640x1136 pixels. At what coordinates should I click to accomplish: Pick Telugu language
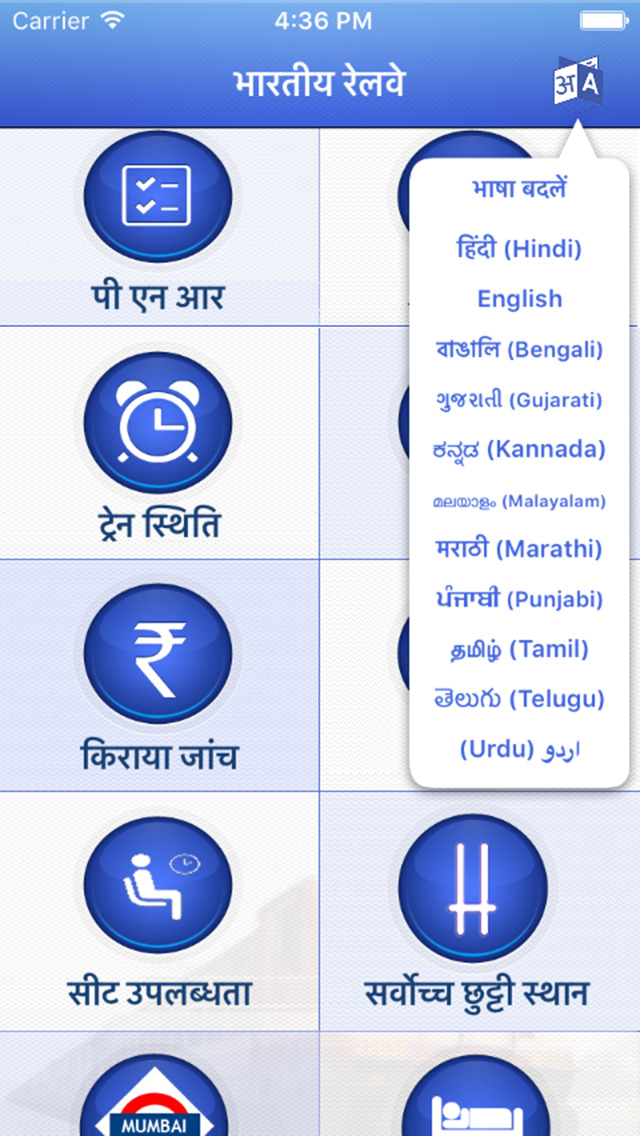(x=519, y=698)
